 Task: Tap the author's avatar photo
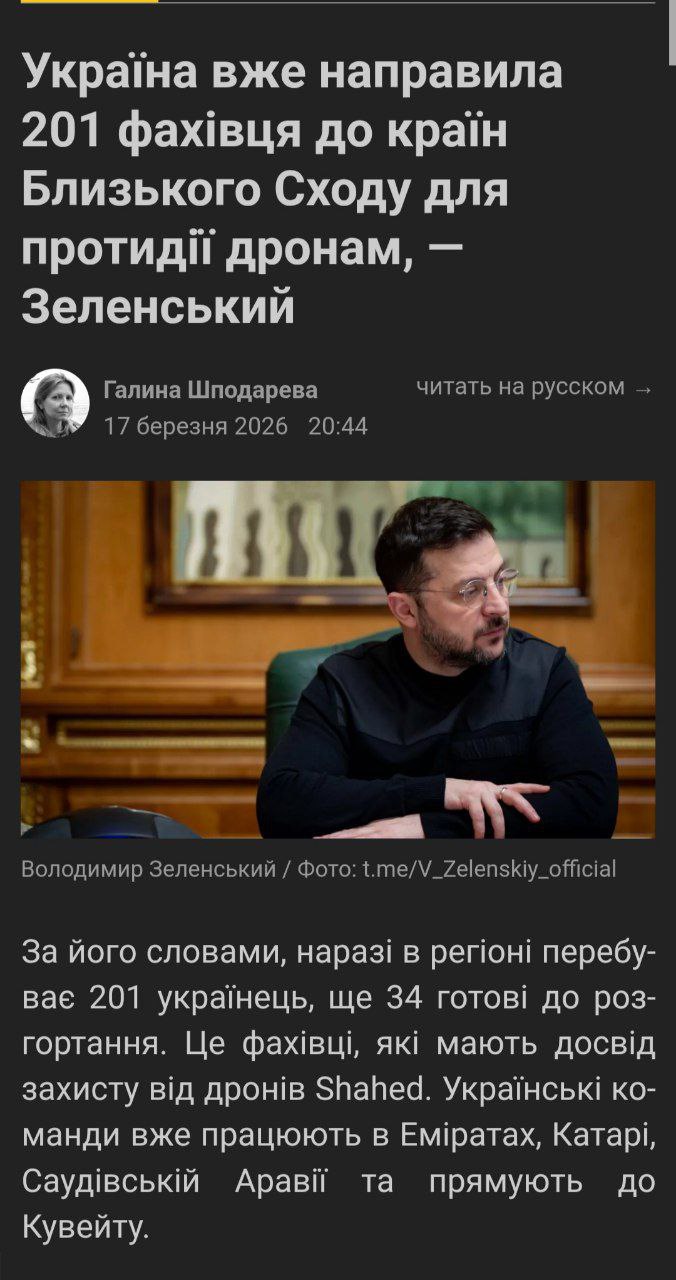pos(55,403)
